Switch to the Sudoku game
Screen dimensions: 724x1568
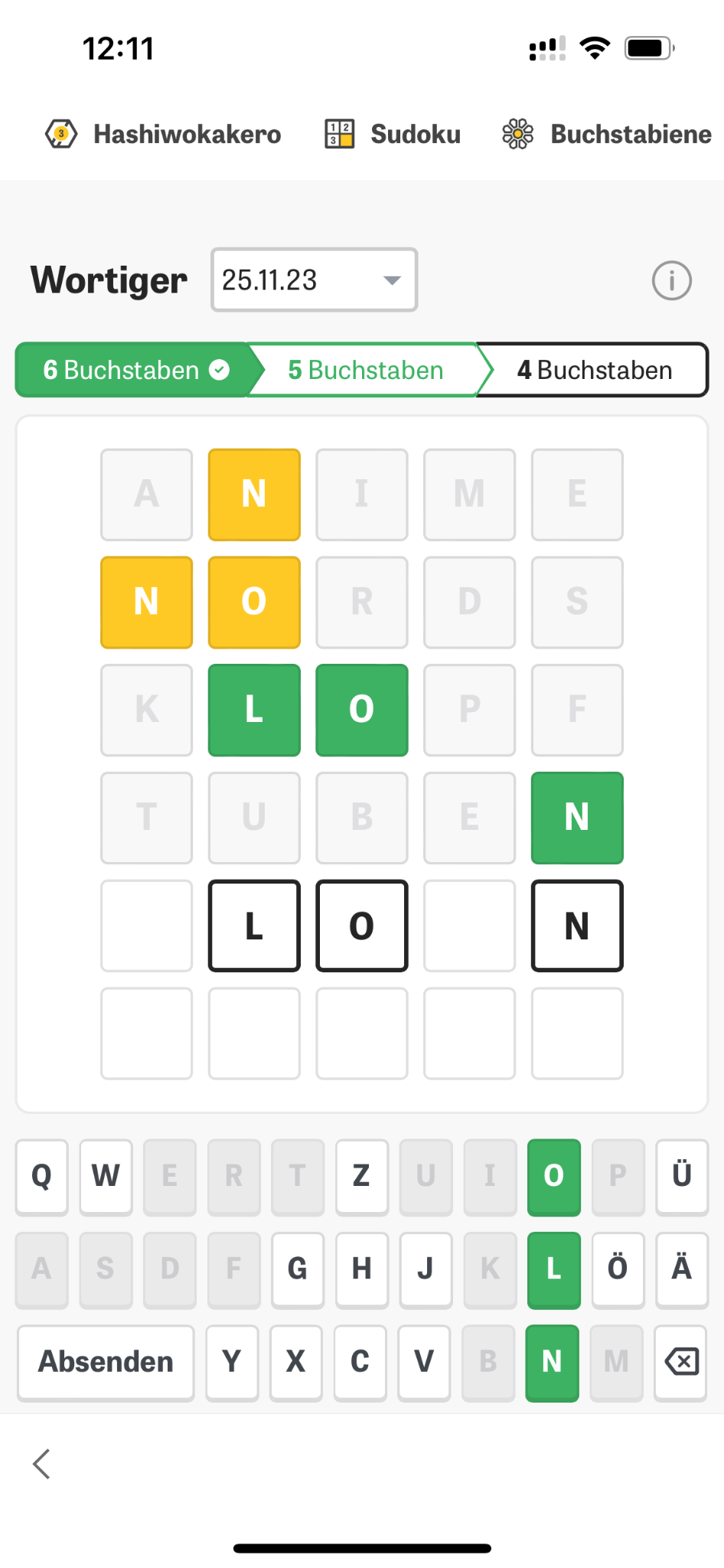(x=393, y=134)
